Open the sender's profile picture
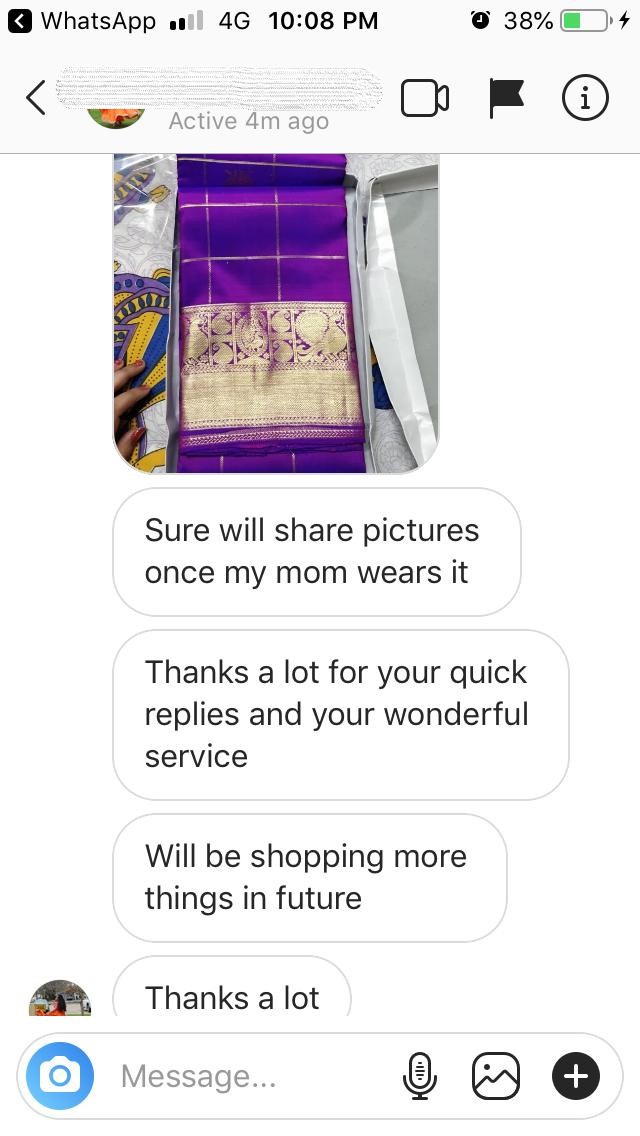Screen dimensions: 640x1136 click(x=59, y=998)
